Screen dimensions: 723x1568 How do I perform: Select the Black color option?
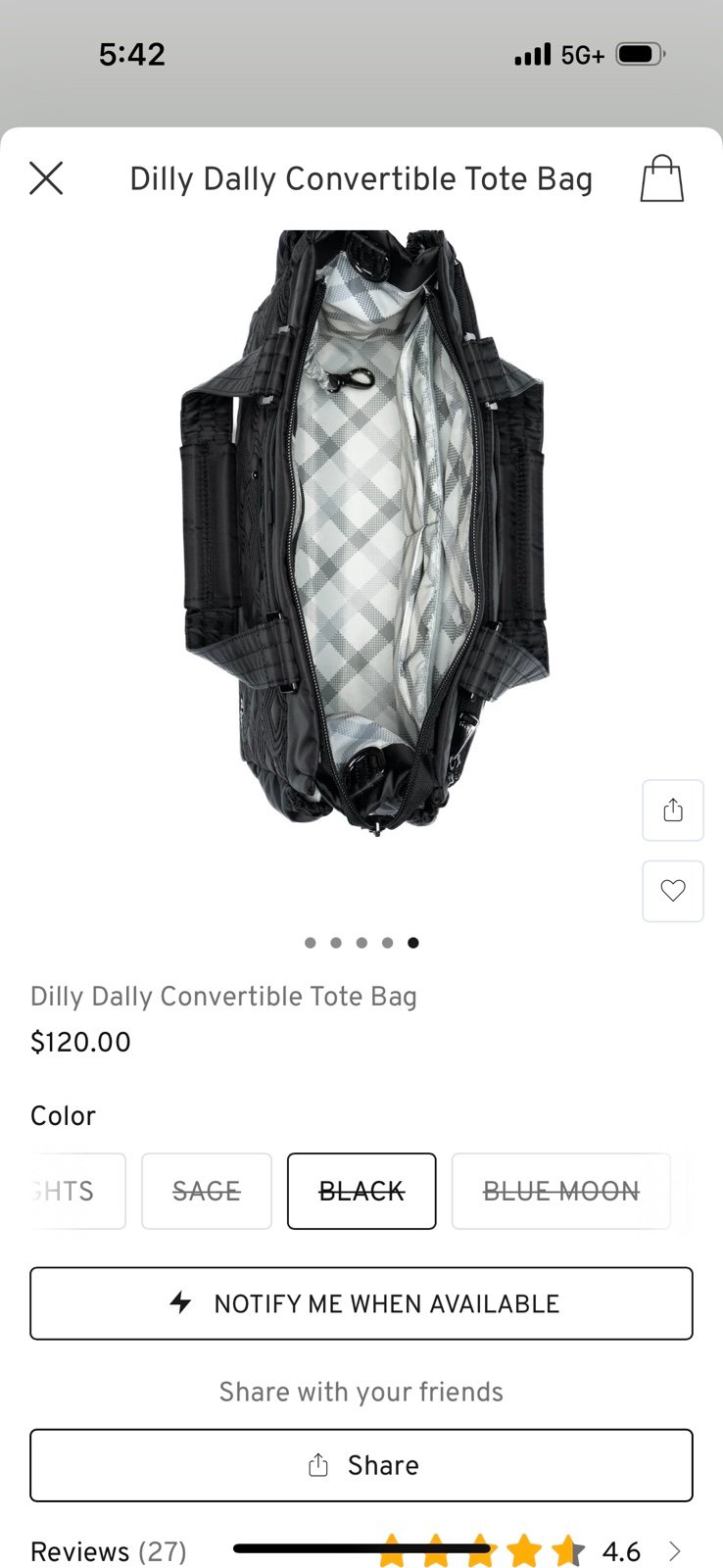[361, 1191]
